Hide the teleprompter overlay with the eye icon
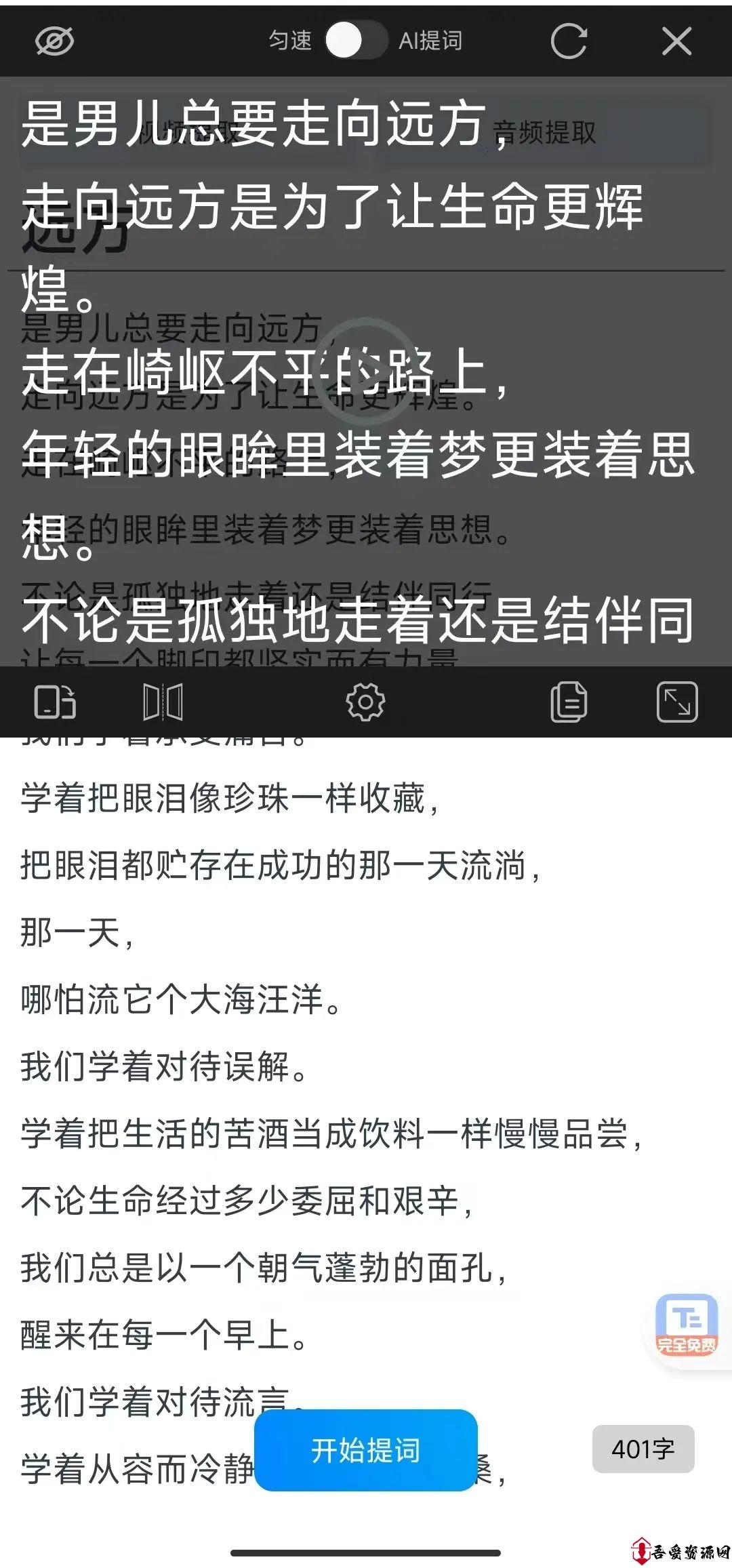The height and width of the screenshot is (1568, 732). tap(54, 41)
